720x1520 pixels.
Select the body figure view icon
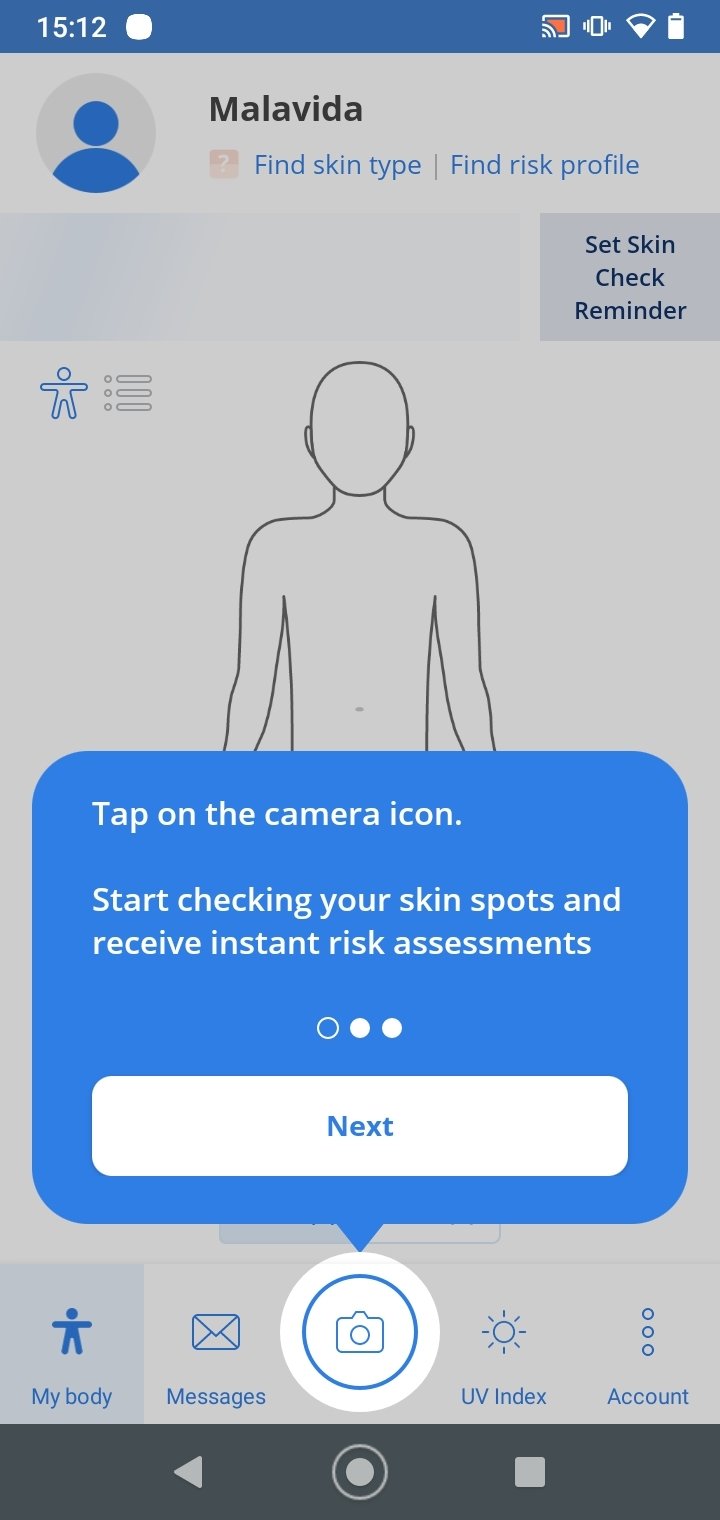click(x=64, y=393)
